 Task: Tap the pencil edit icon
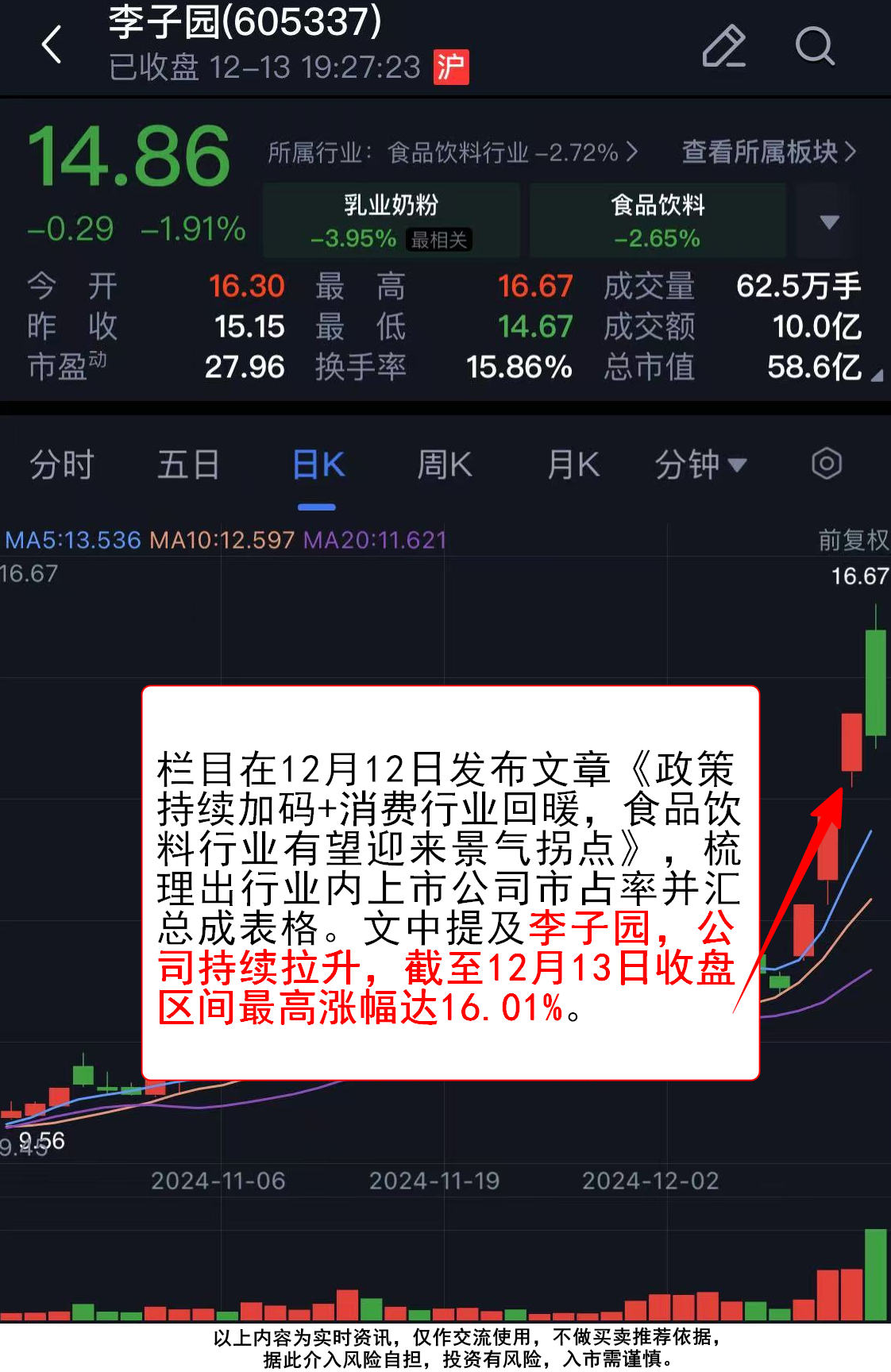(x=723, y=45)
